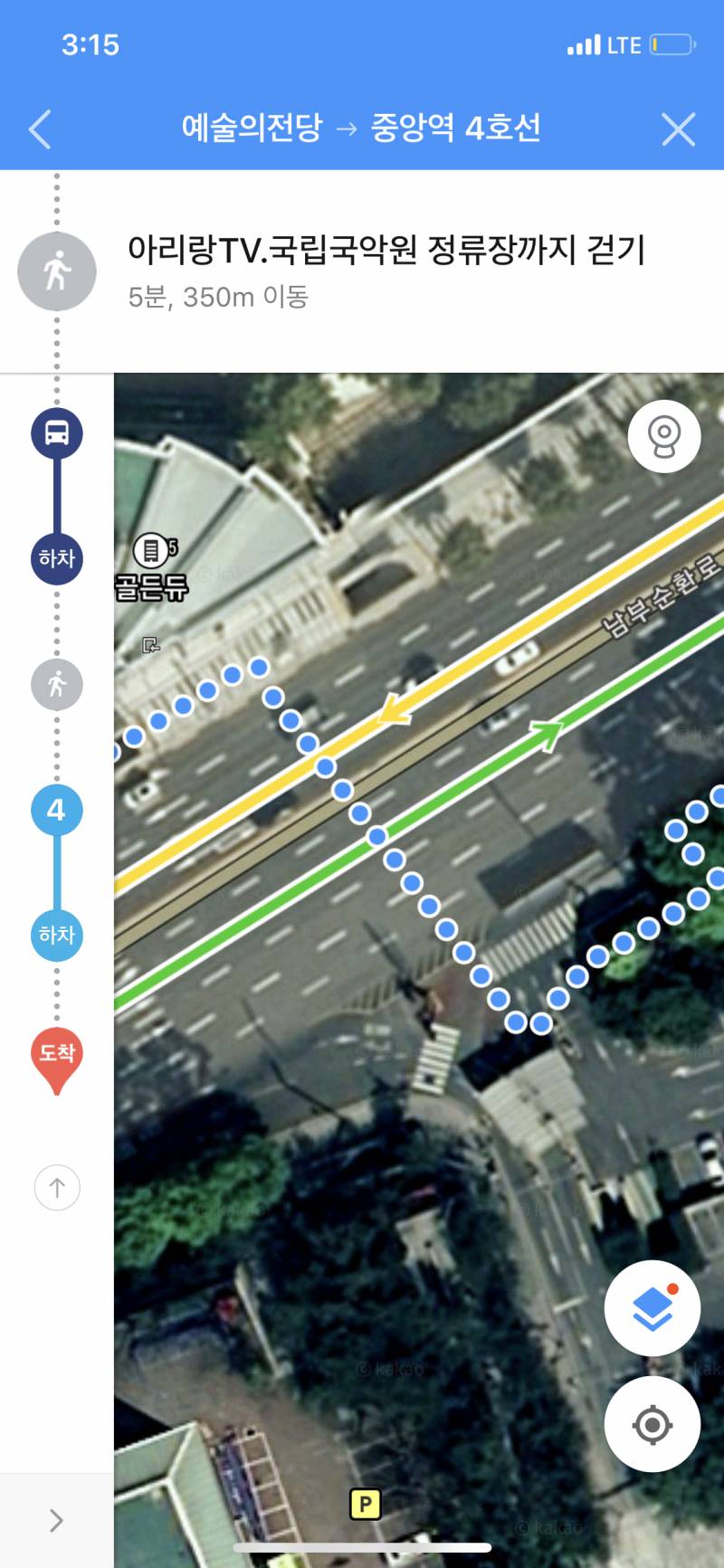This screenshot has height=1568, width=724.
Task: Center the map on my location
Action: click(653, 1425)
